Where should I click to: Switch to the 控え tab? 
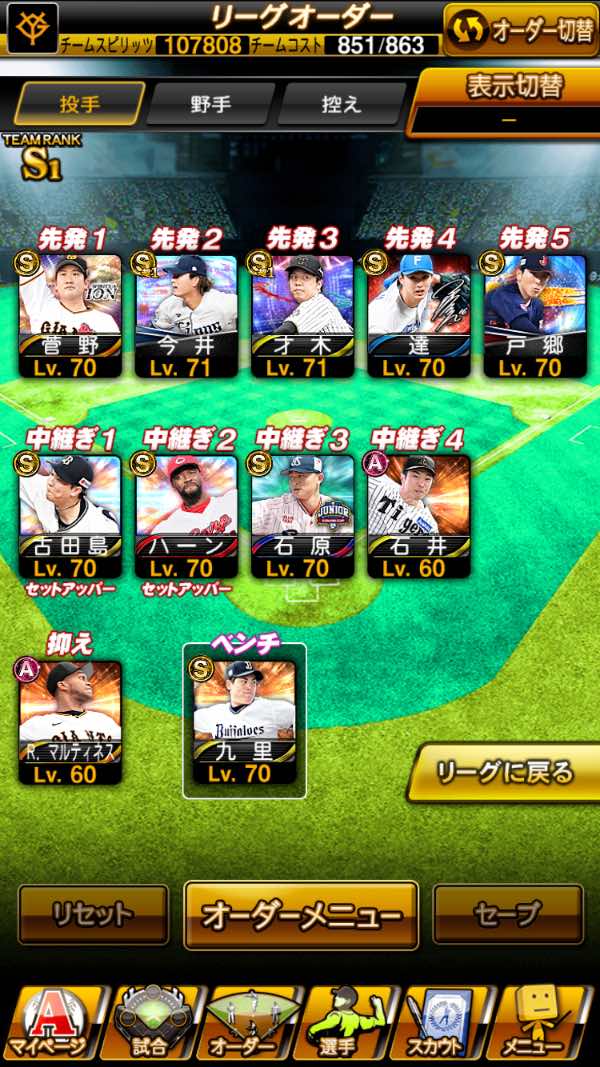341,104
